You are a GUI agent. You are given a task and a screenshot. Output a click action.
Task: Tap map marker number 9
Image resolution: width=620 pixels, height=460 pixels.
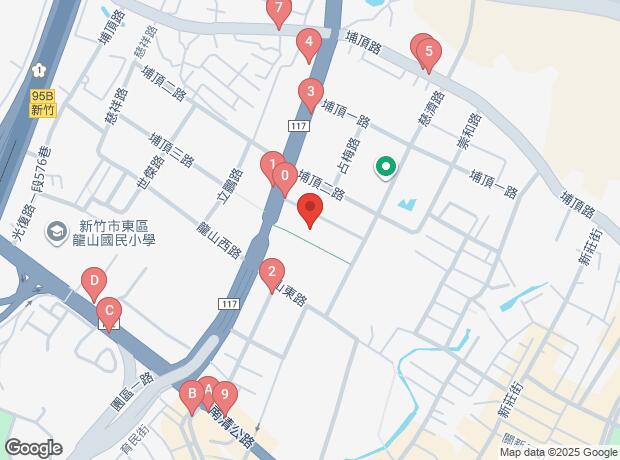pos(226,396)
